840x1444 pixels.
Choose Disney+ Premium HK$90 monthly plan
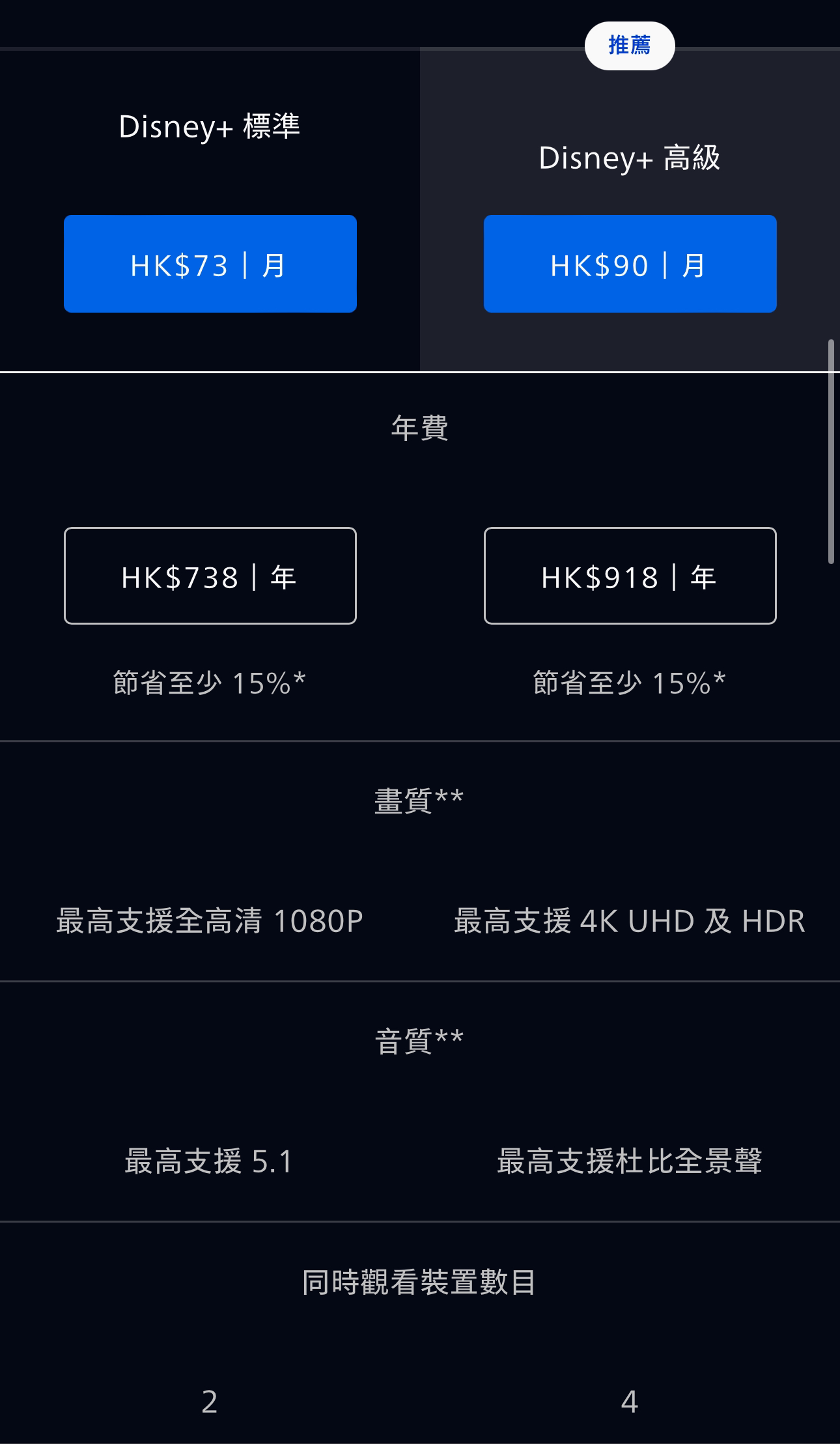click(630, 264)
